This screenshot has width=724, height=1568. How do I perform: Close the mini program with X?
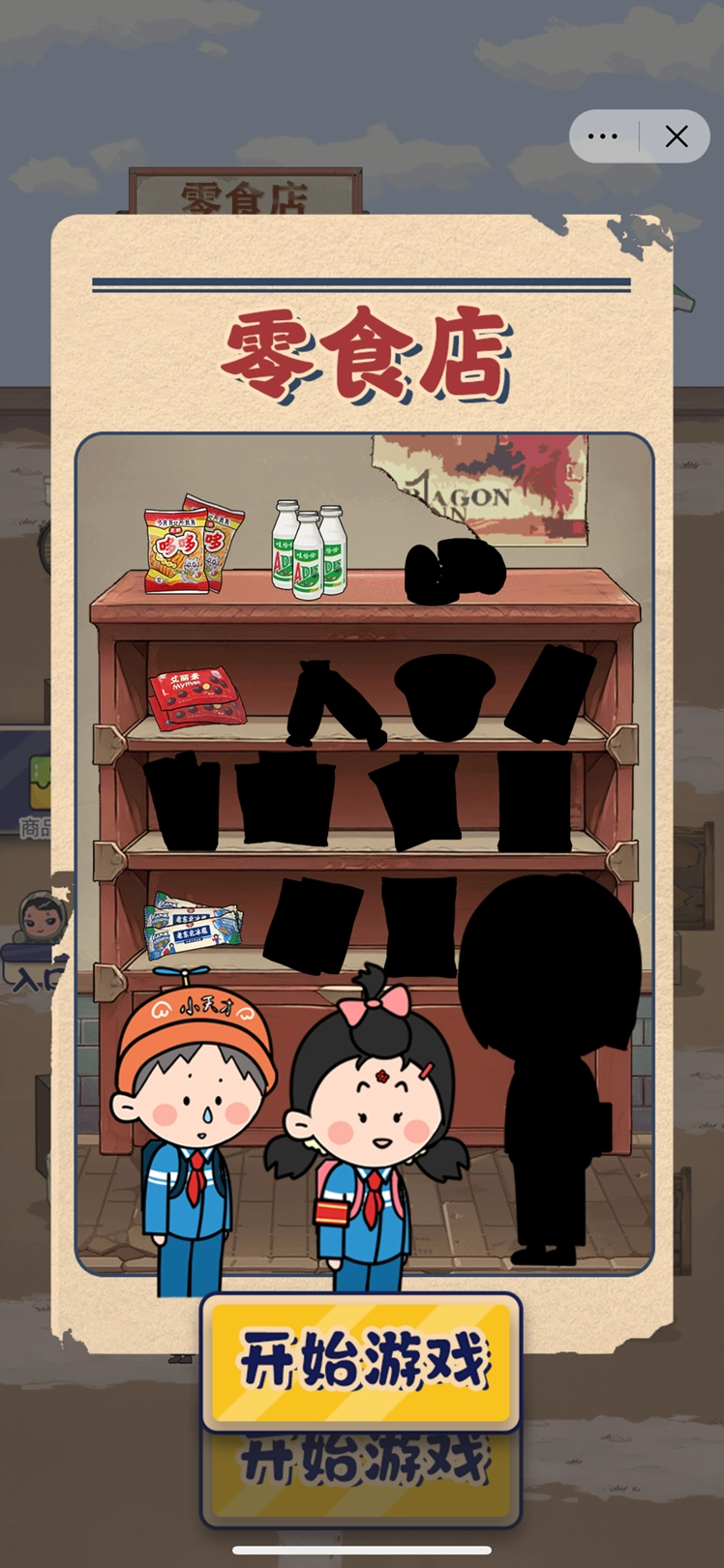[x=677, y=136]
